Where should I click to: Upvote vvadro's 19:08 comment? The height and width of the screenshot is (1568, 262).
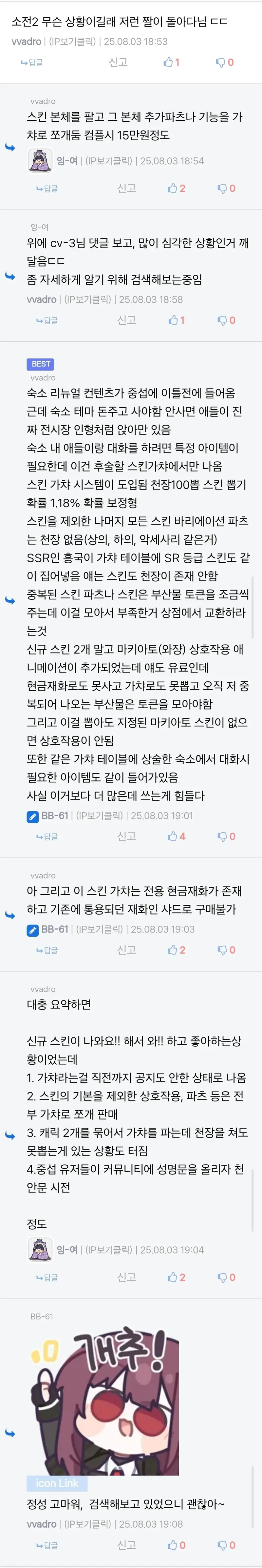click(x=176, y=1545)
